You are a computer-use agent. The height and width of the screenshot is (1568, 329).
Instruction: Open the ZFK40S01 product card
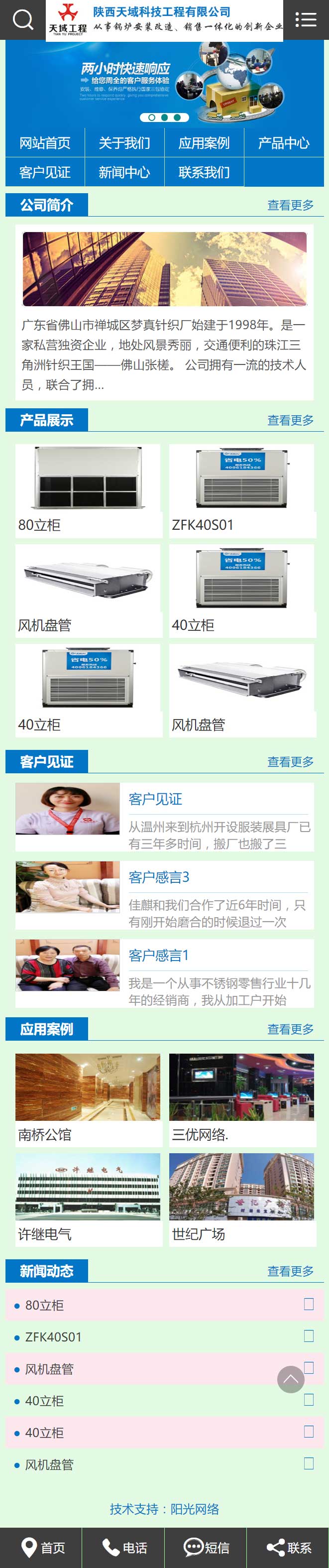tap(242, 490)
